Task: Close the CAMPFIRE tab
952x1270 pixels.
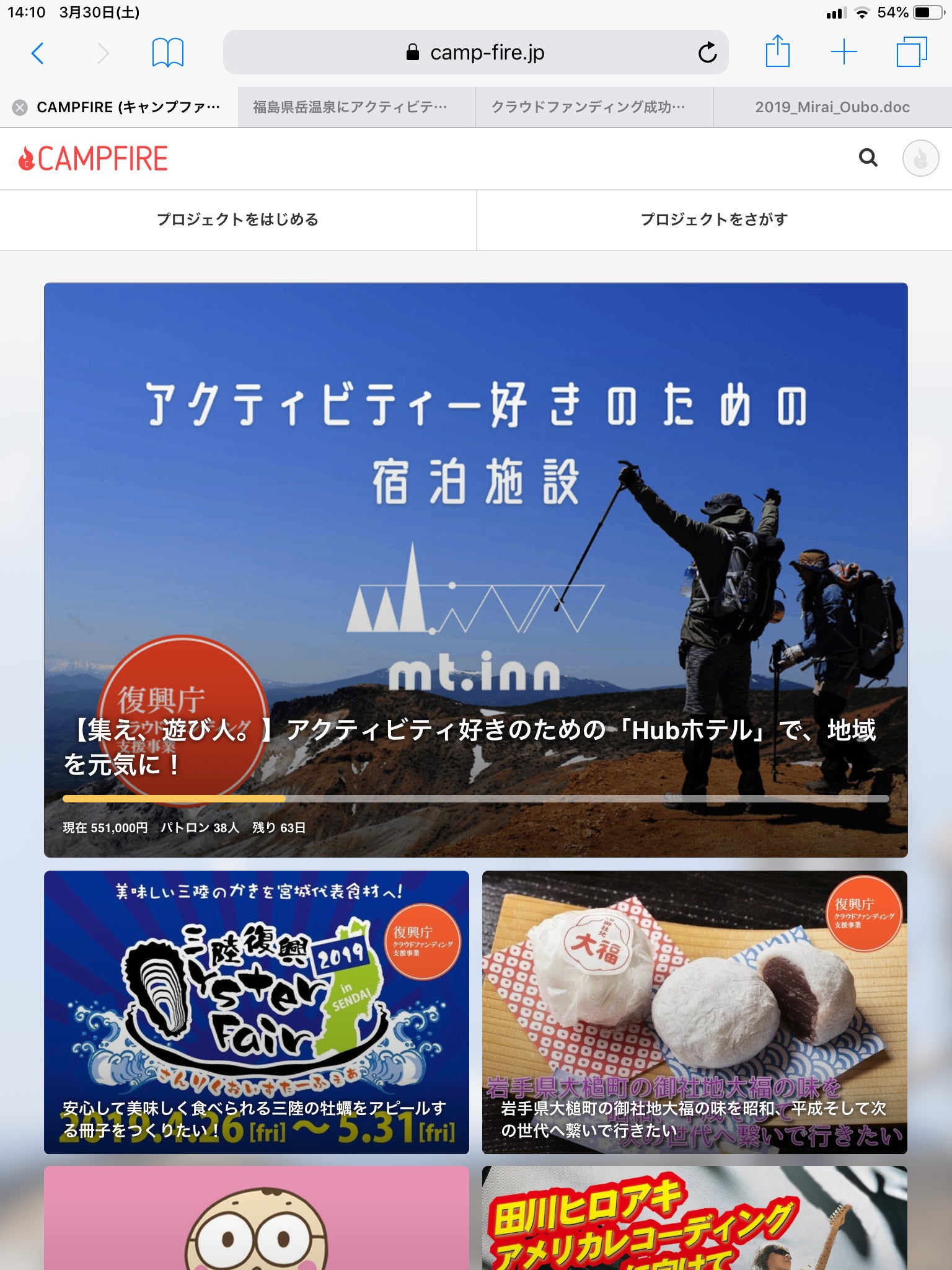Action: [x=20, y=107]
